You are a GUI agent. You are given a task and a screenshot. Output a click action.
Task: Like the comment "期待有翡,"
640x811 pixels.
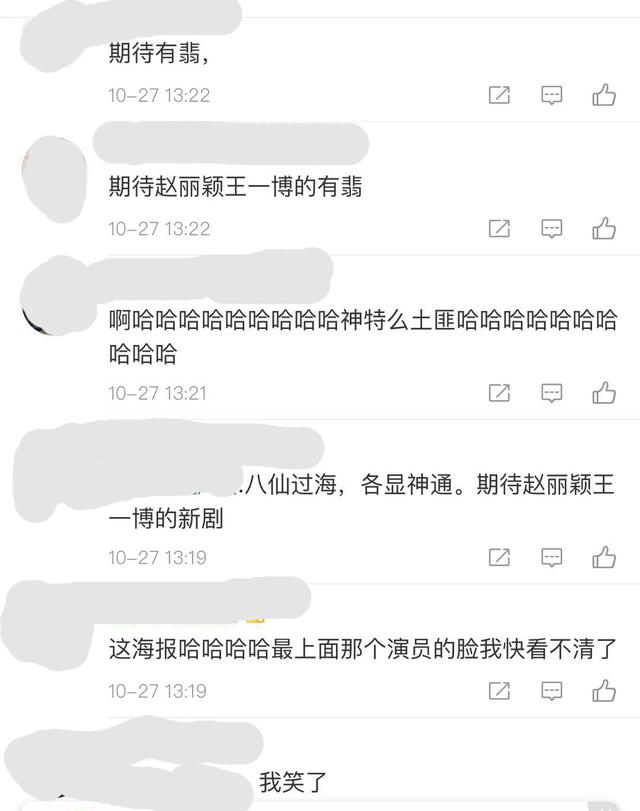[x=603, y=96]
